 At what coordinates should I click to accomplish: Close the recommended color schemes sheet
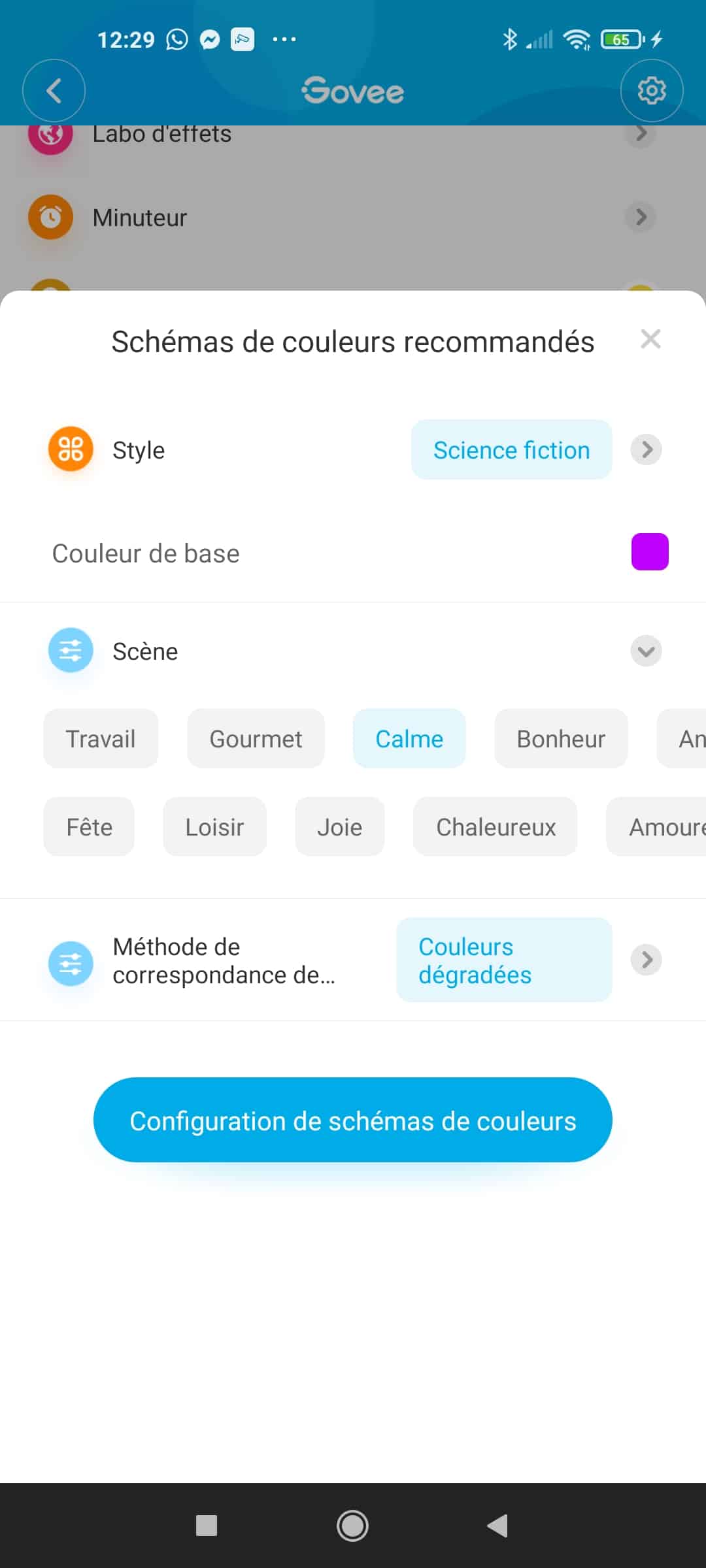tap(650, 339)
